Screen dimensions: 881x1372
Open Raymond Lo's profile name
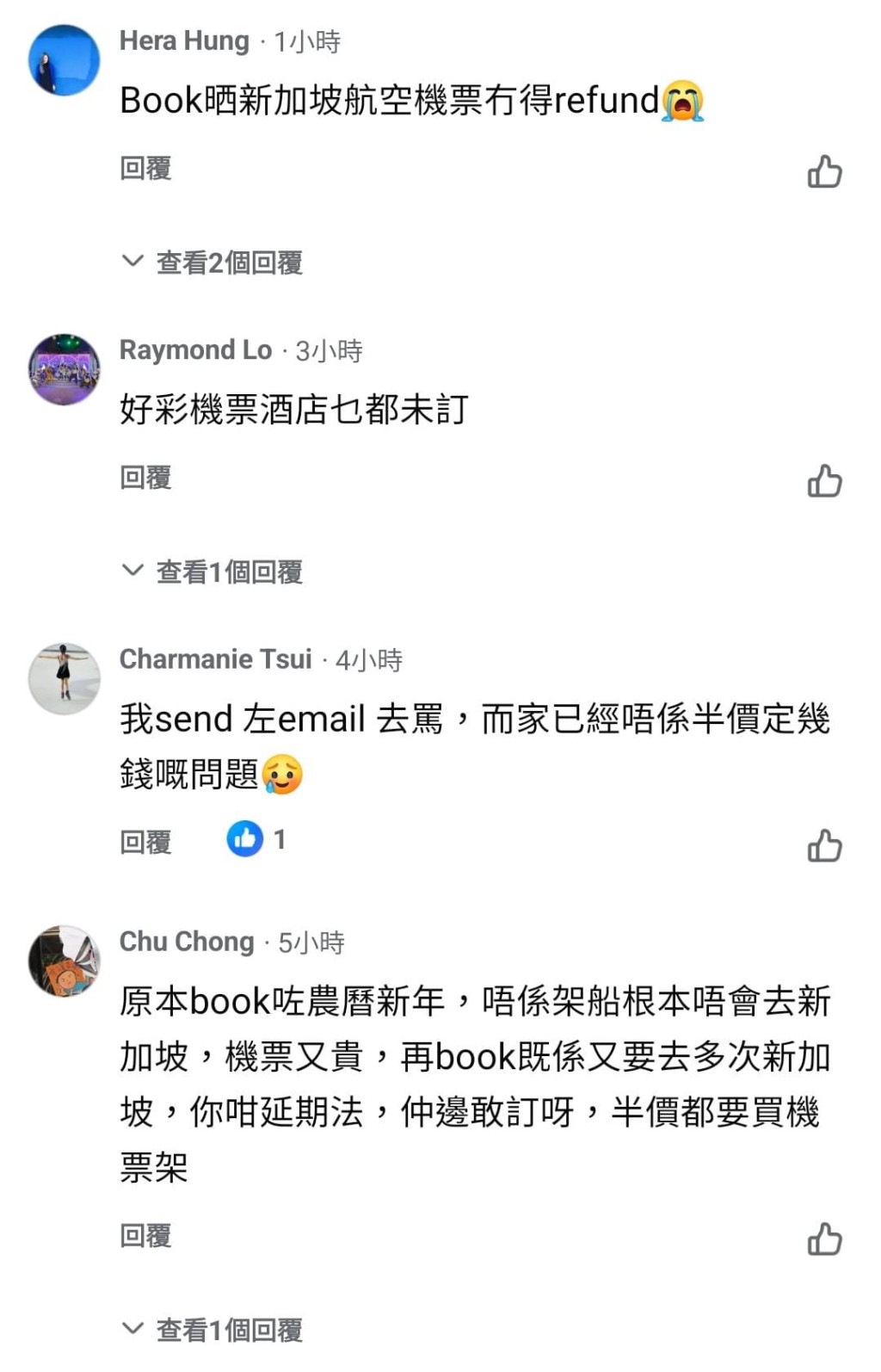click(x=195, y=349)
